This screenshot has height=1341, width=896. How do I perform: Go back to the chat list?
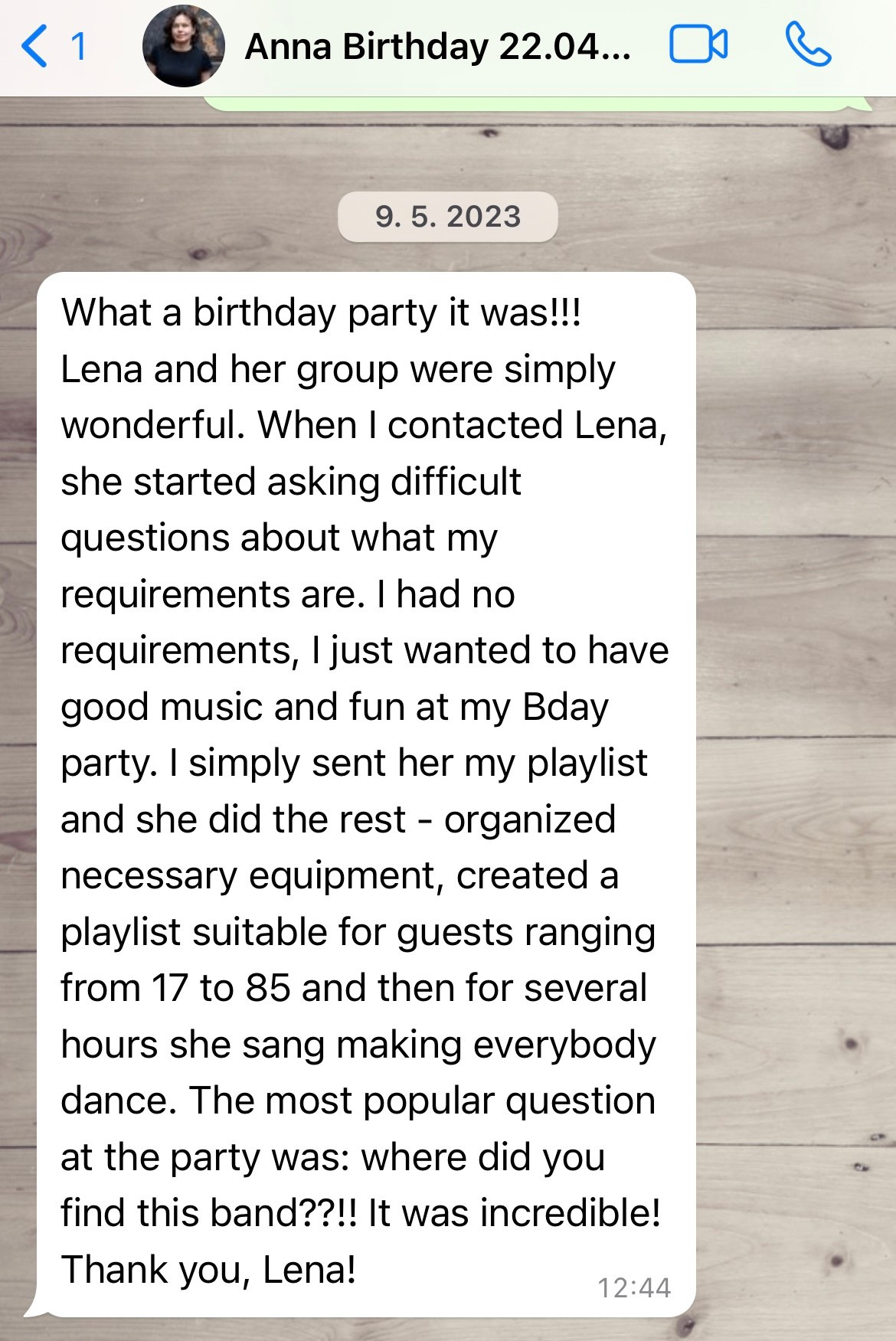click(x=52, y=47)
